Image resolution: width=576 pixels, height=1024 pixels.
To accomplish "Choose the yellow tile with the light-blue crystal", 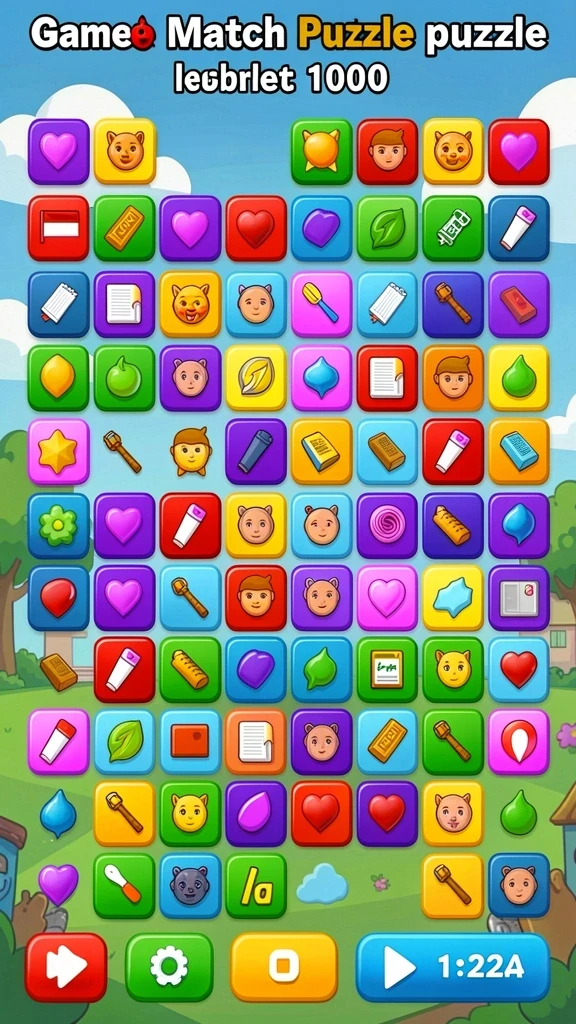I will 453,598.
